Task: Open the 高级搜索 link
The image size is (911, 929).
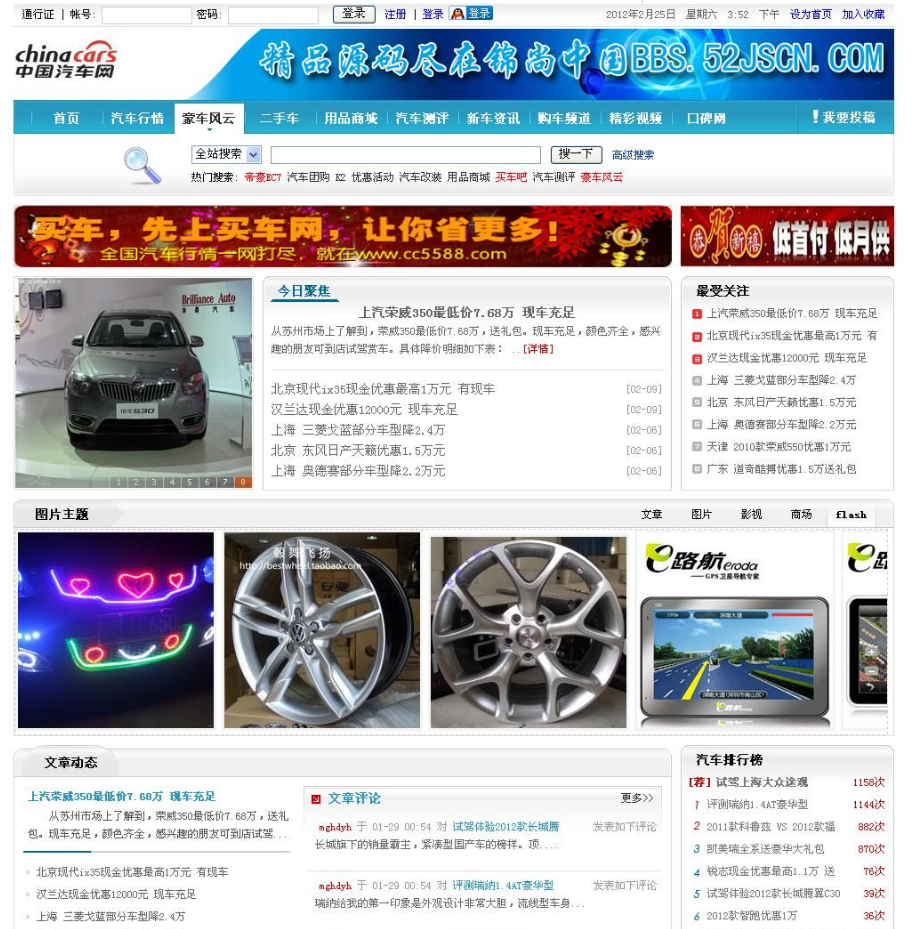Action: click(x=633, y=155)
